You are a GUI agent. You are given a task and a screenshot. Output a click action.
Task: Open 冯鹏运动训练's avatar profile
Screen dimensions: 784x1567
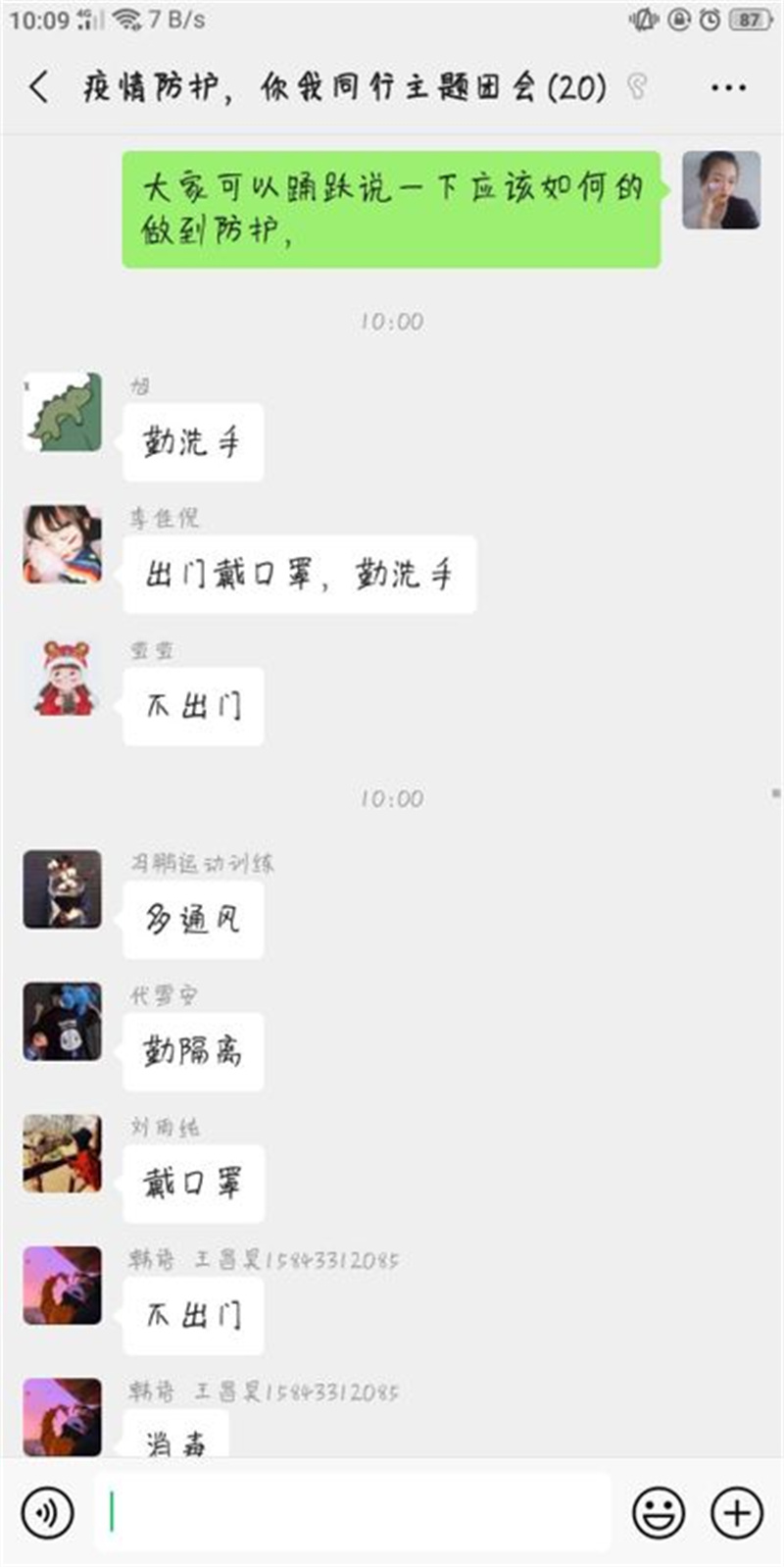point(63,888)
